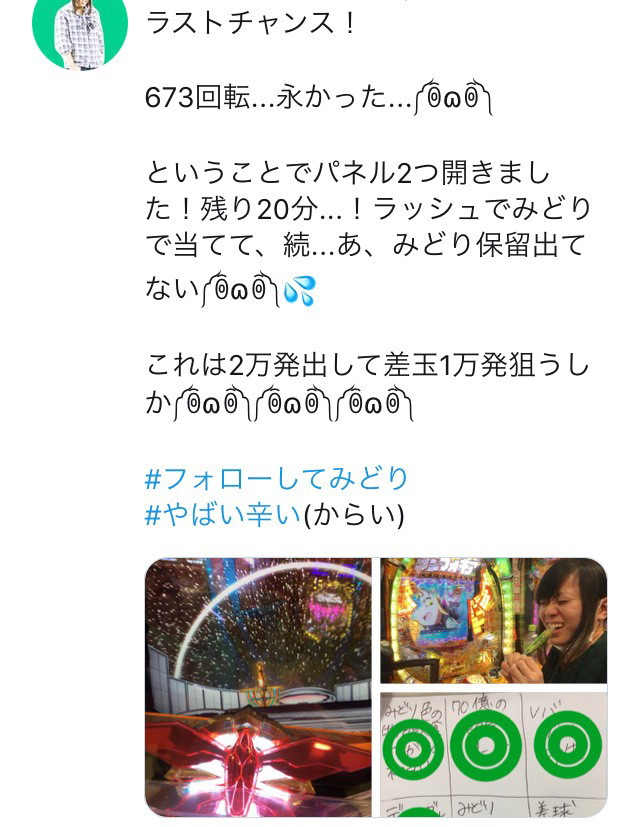Open photo of woman eating green pepper
The image size is (640, 827).
pyautogui.click(x=493, y=620)
